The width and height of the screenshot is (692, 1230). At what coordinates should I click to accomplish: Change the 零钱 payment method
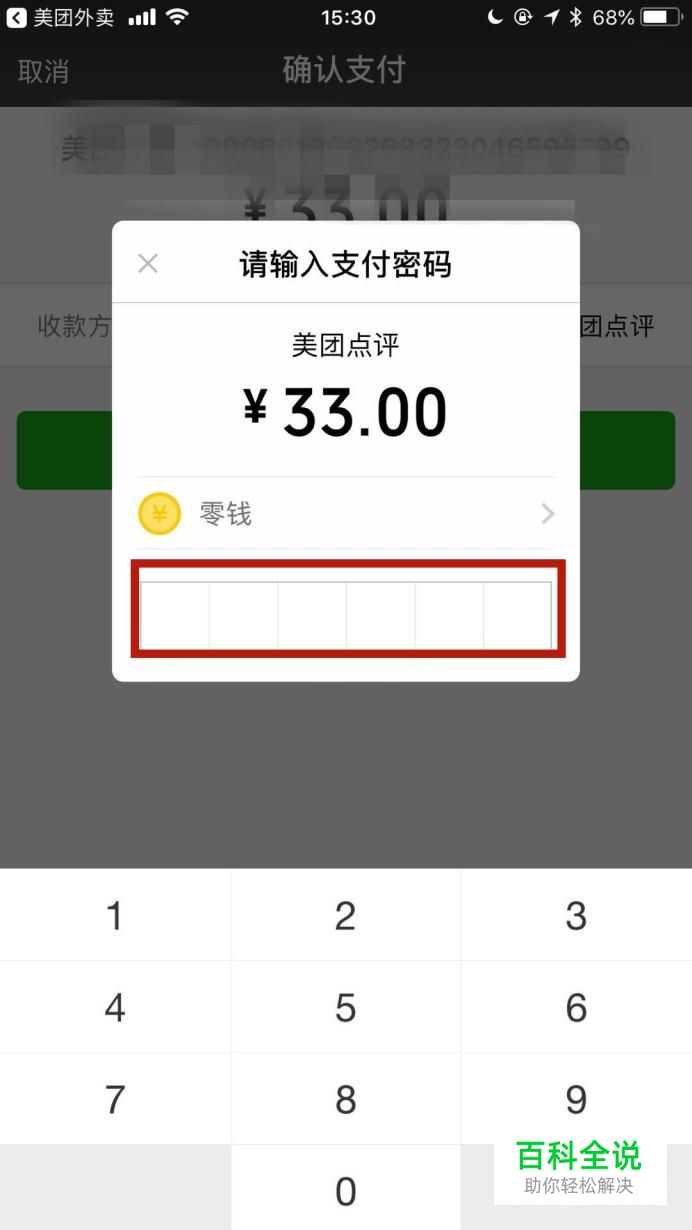(346, 514)
